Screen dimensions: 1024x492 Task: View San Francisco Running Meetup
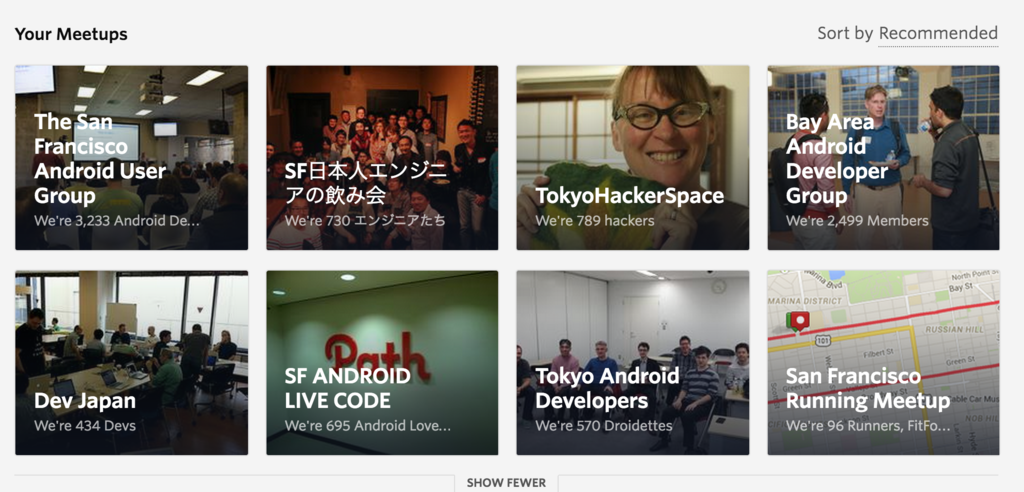click(882, 362)
